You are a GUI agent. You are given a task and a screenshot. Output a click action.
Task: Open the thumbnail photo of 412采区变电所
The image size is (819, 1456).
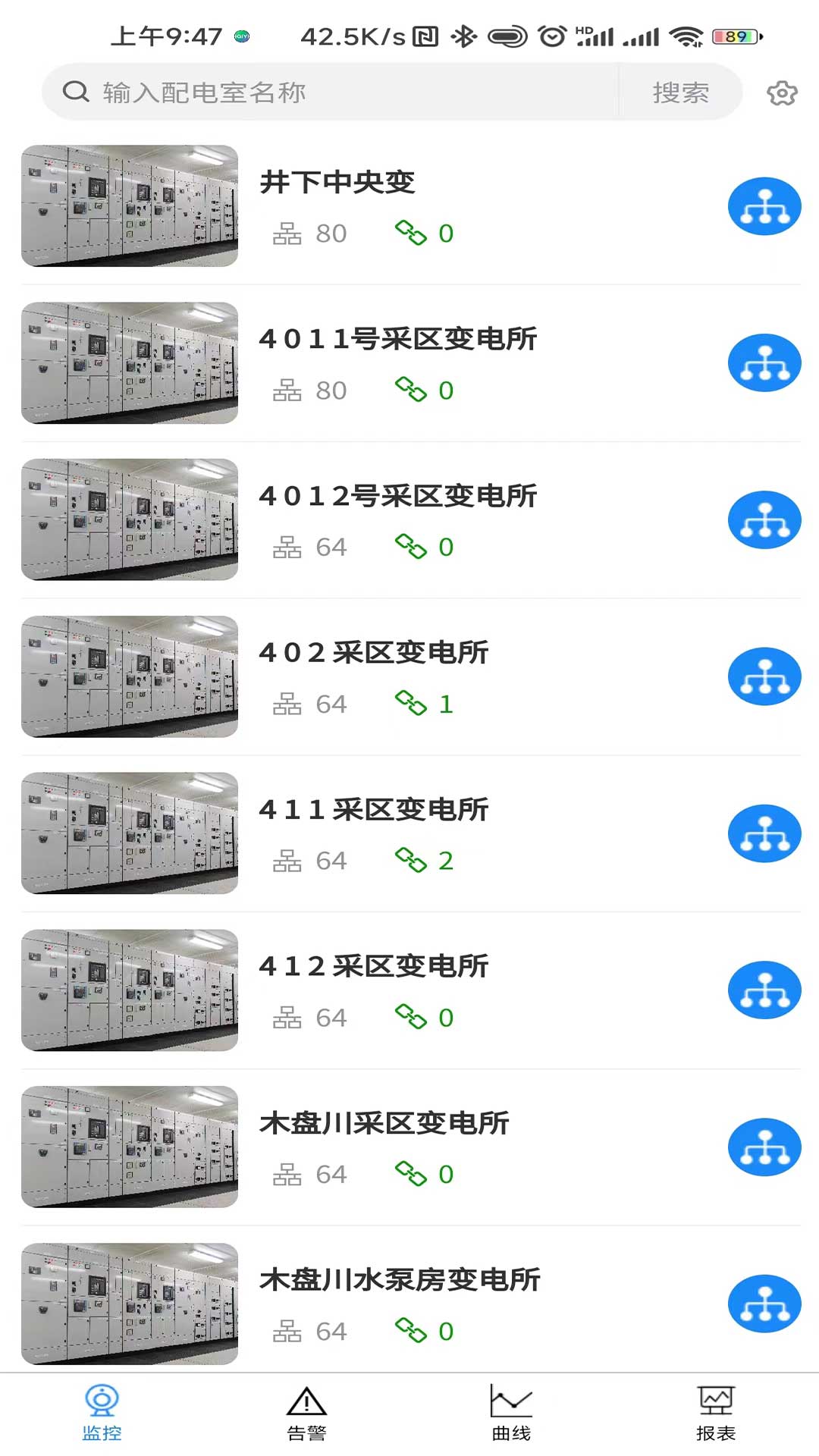coord(129,990)
